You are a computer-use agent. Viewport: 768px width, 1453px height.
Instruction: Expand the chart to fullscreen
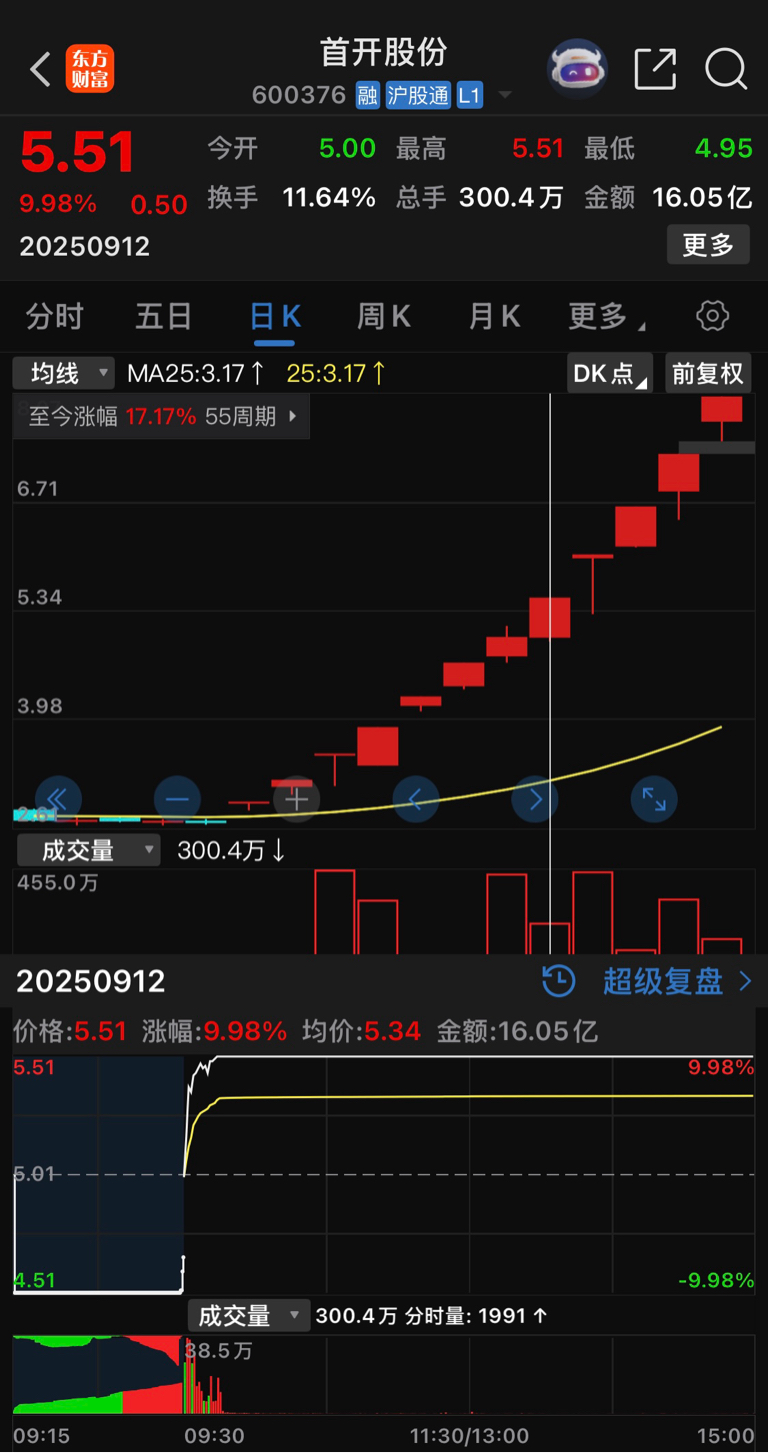click(x=654, y=799)
